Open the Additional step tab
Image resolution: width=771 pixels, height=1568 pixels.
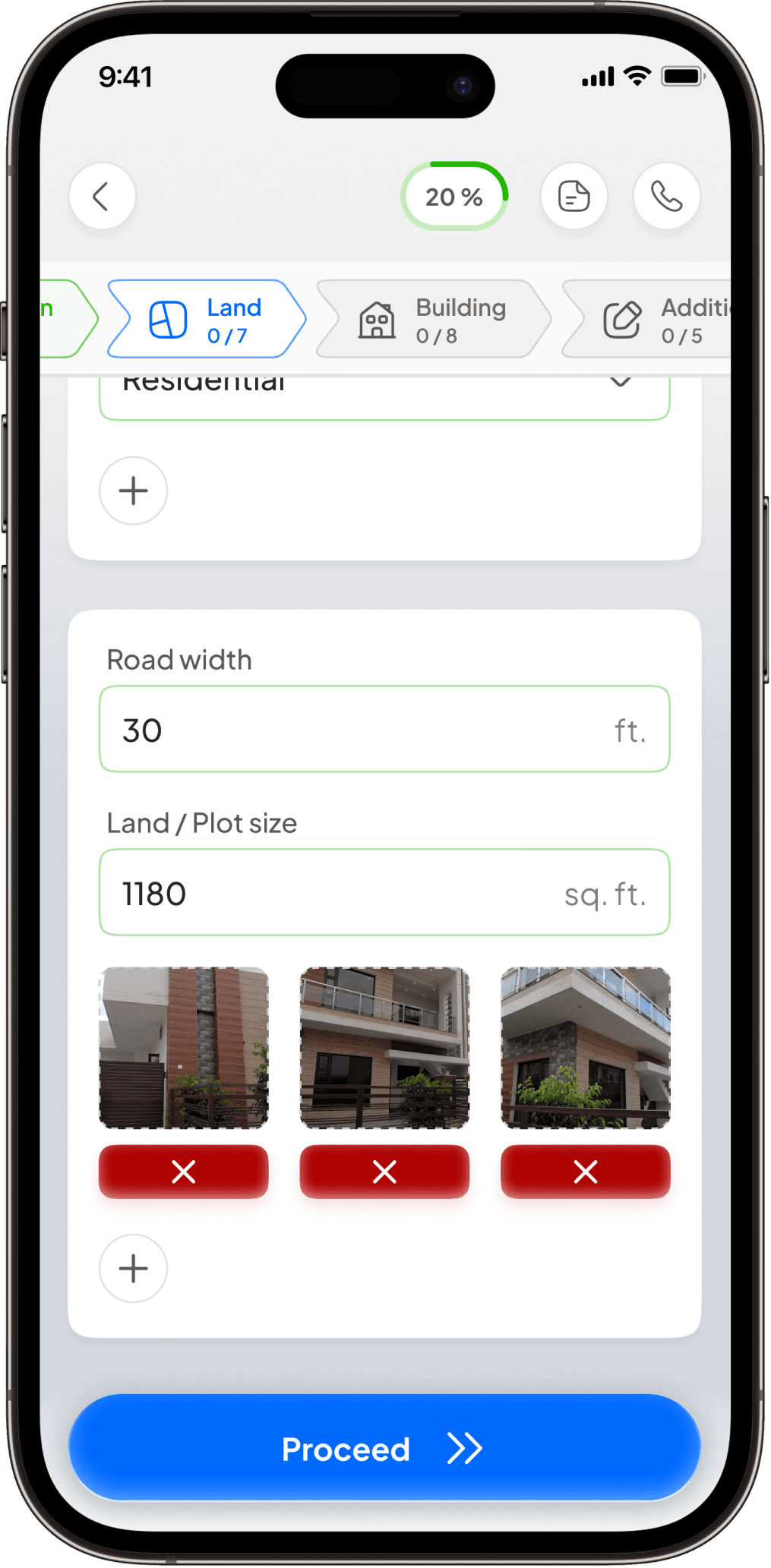[x=646, y=319]
